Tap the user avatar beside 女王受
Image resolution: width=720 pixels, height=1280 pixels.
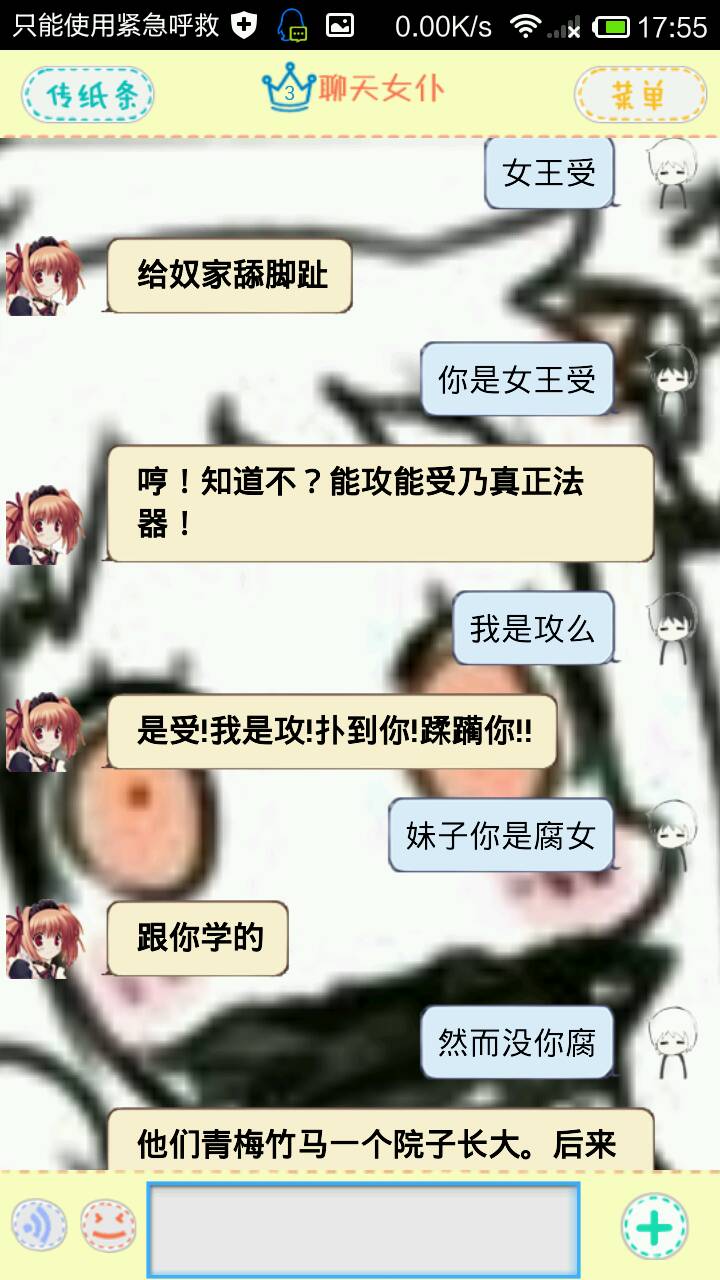click(670, 173)
